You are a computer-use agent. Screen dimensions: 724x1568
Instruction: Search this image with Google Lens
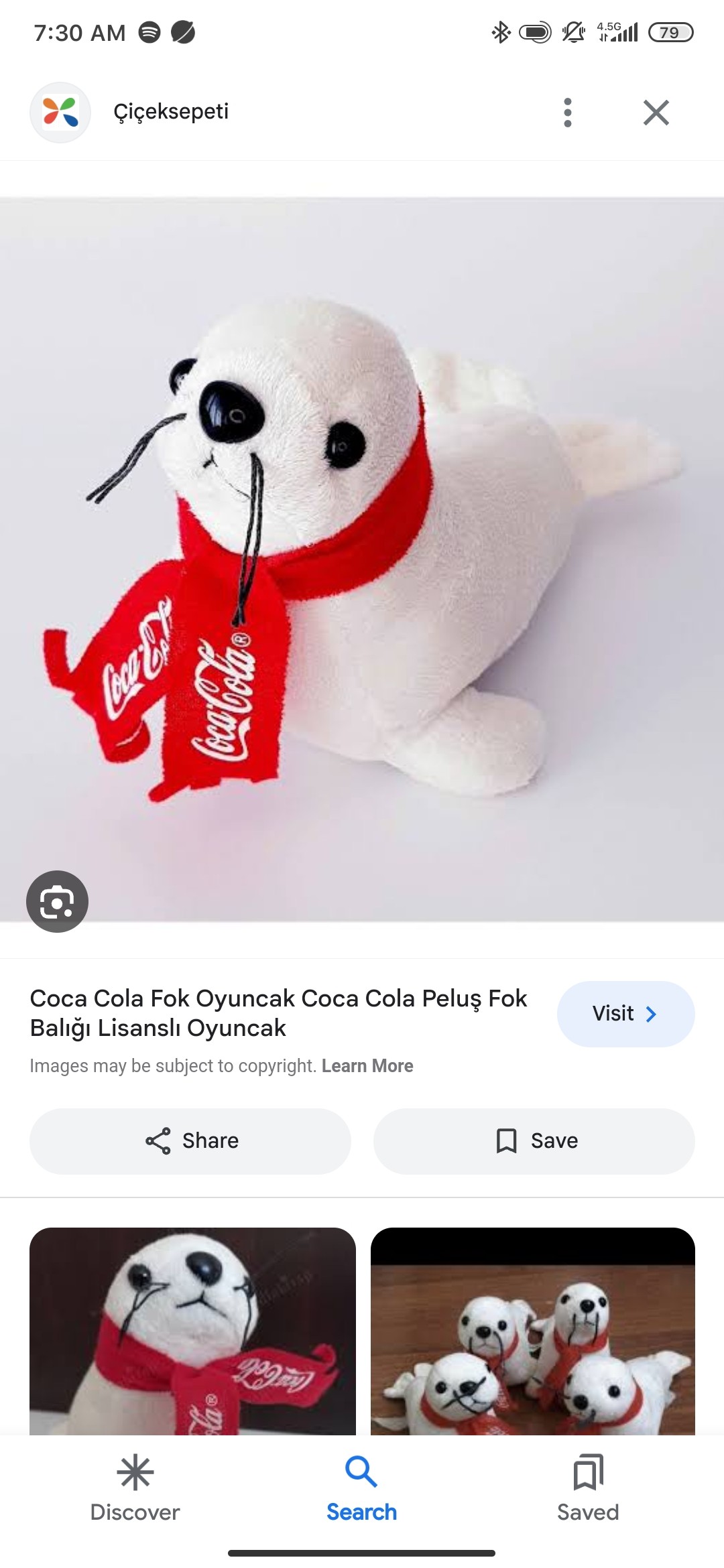(x=57, y=901)
